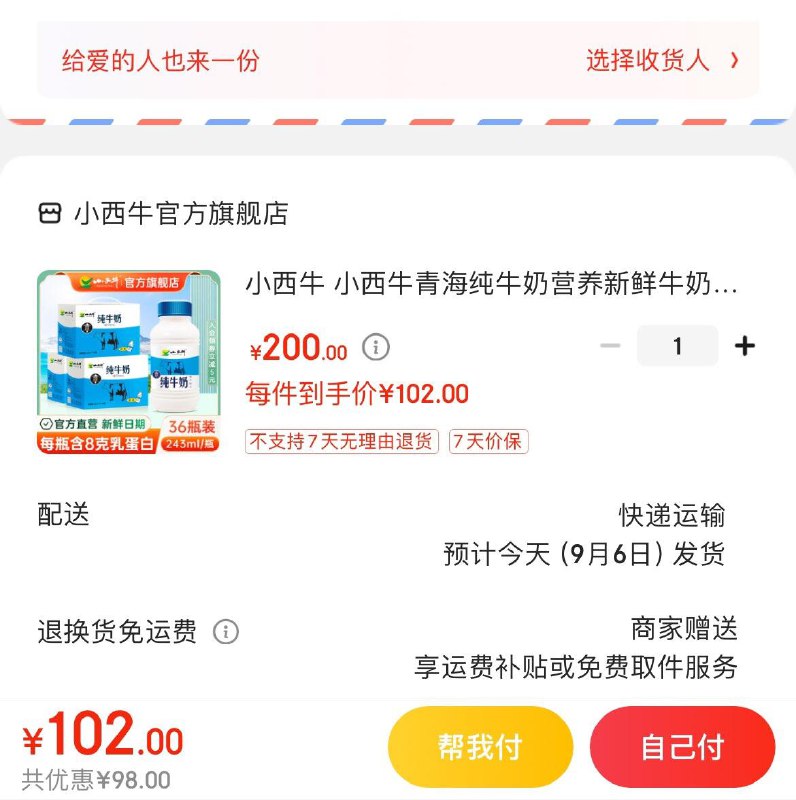Click the quantity field showing 1
The width and height of the screenshot is (796, 800).
pyautogui.click(x=678, y=345)
